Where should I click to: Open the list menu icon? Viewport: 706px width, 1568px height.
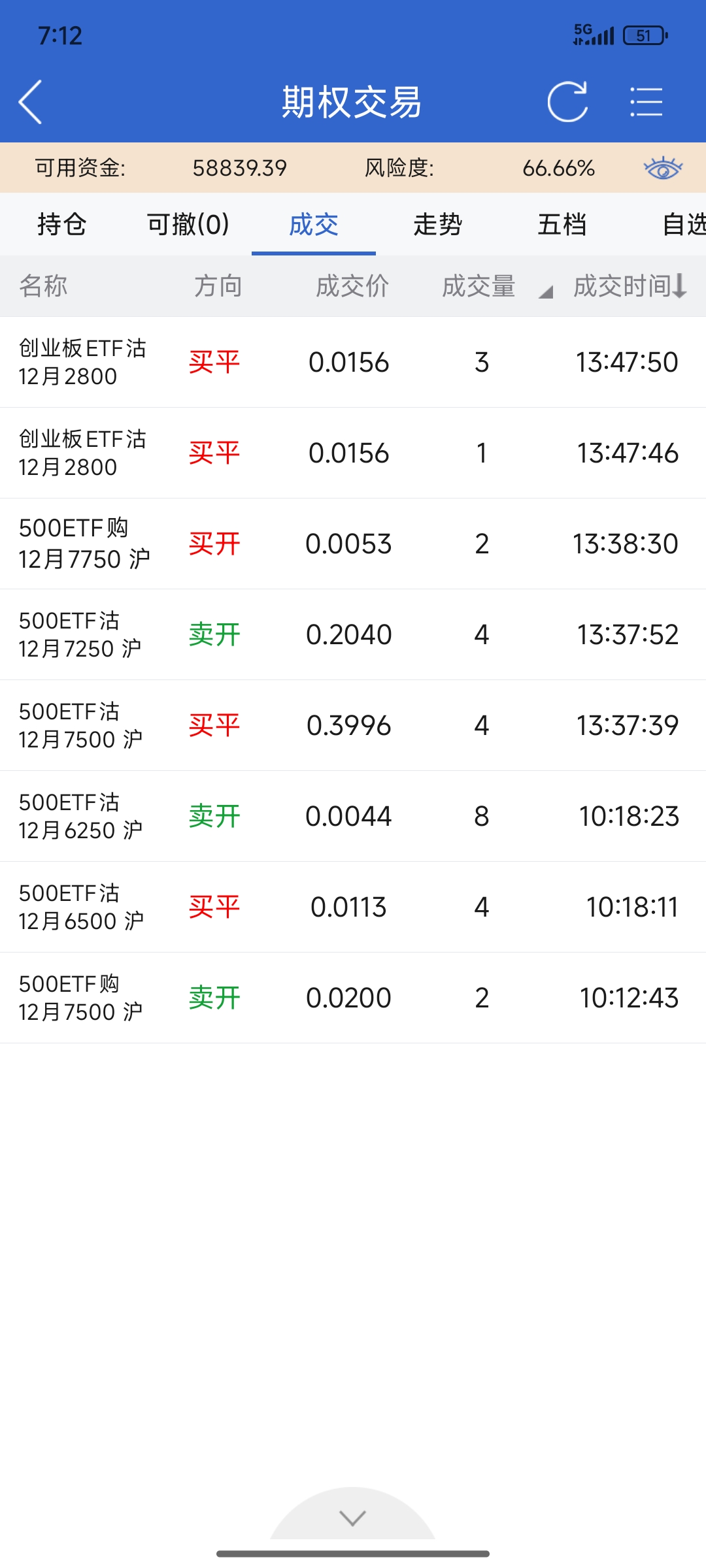(646, 102)
